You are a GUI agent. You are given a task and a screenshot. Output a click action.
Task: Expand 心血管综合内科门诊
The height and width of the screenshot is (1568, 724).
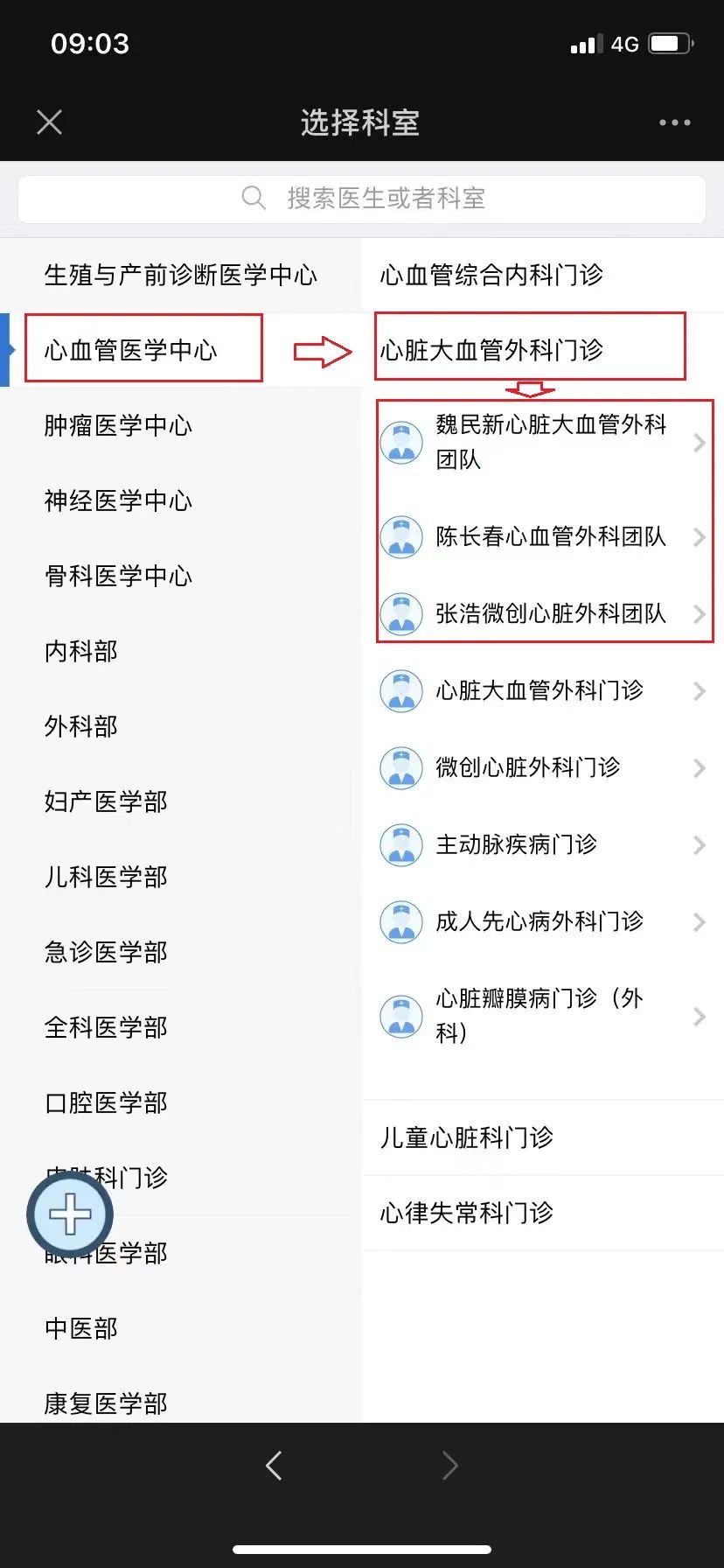(x=543, y=275)
